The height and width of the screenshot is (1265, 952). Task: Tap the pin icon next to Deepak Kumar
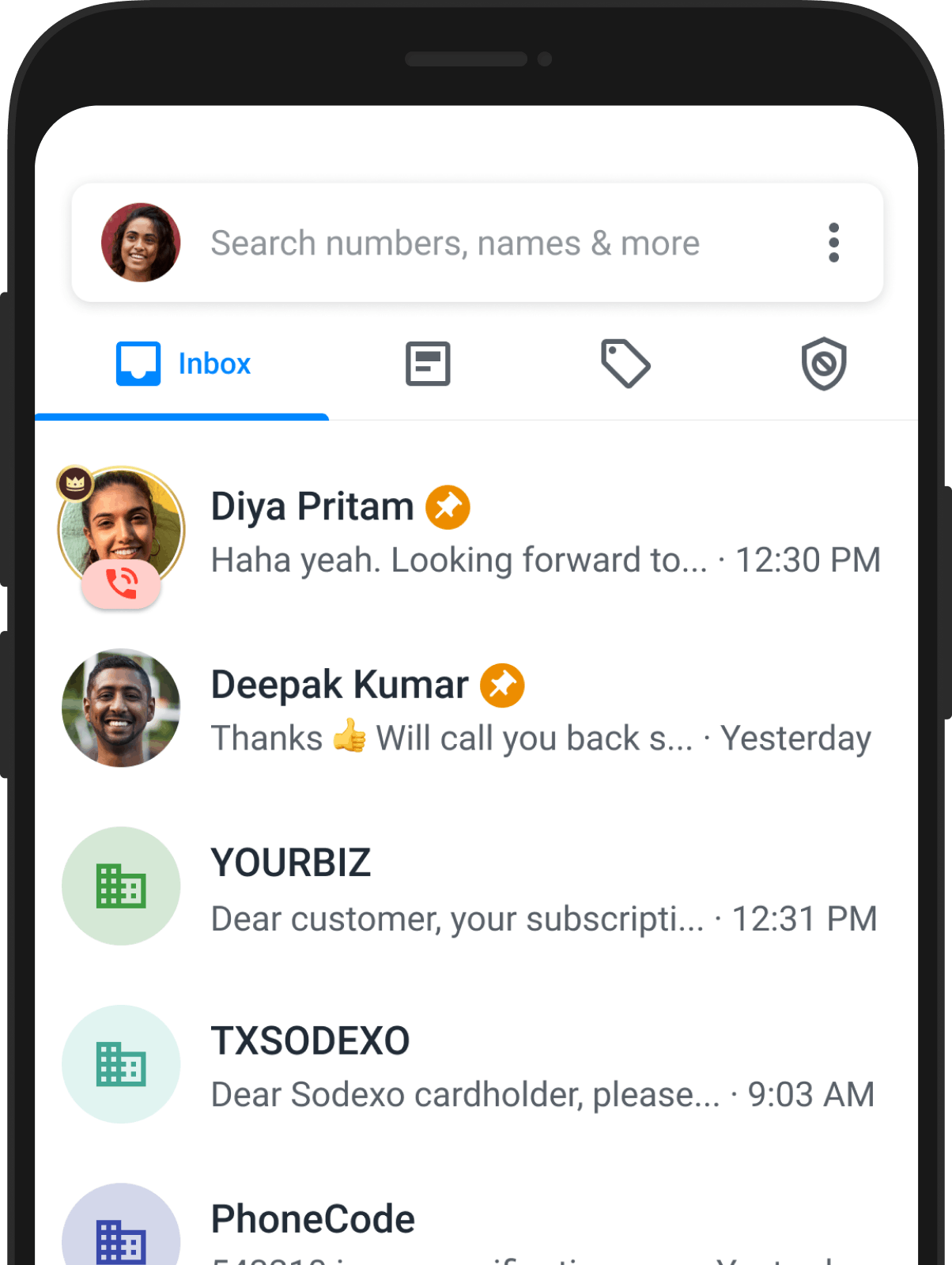click(x=504, y=685)
